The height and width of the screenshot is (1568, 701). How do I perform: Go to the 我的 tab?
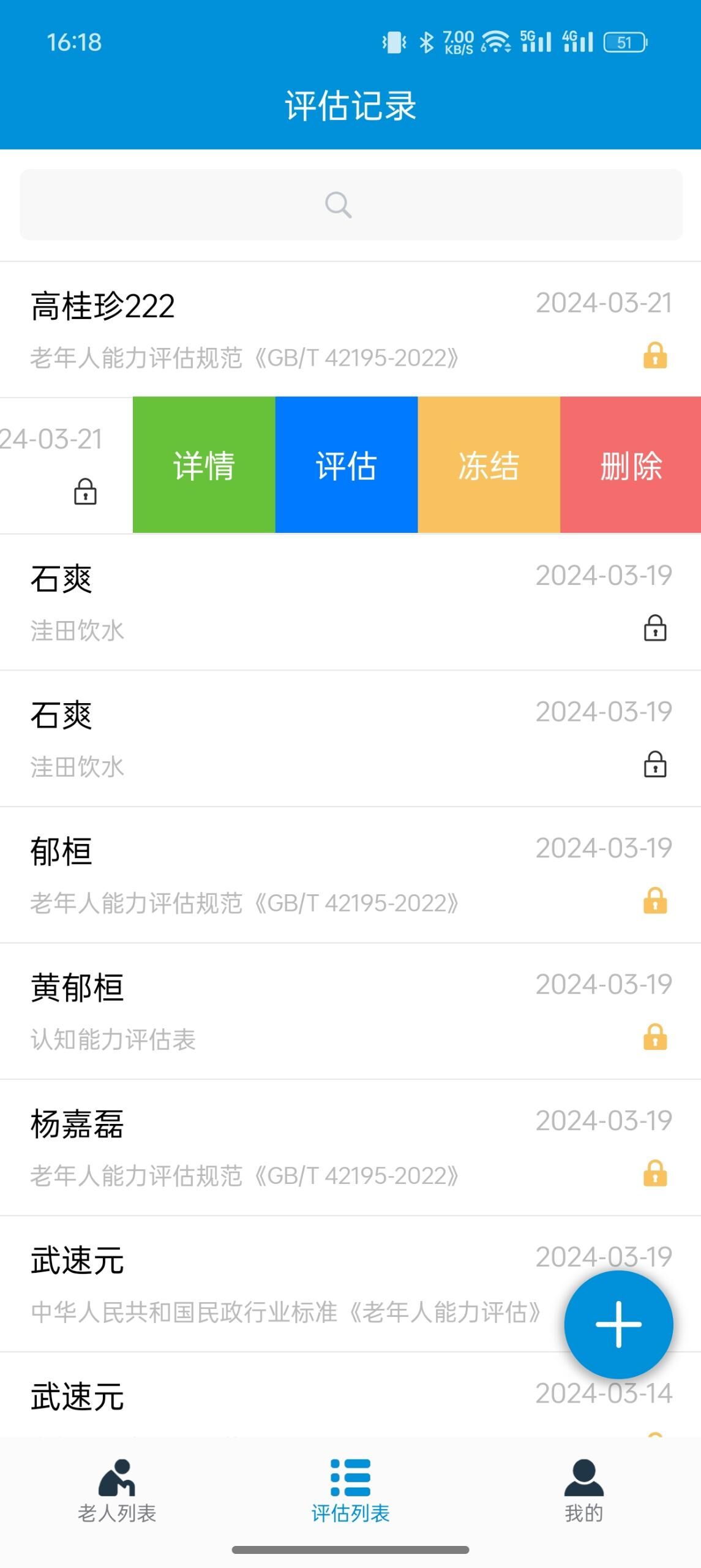pyautogui.click(x=583, y=1491)
